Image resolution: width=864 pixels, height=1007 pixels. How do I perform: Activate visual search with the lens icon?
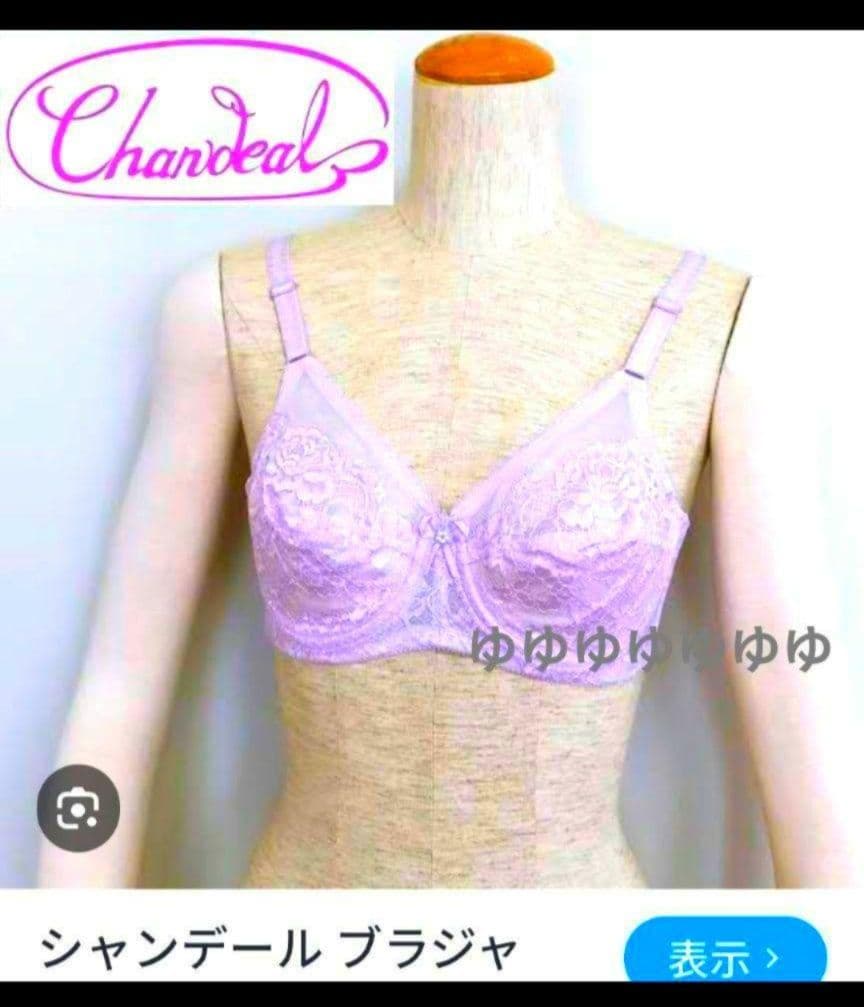pos(78,807)
